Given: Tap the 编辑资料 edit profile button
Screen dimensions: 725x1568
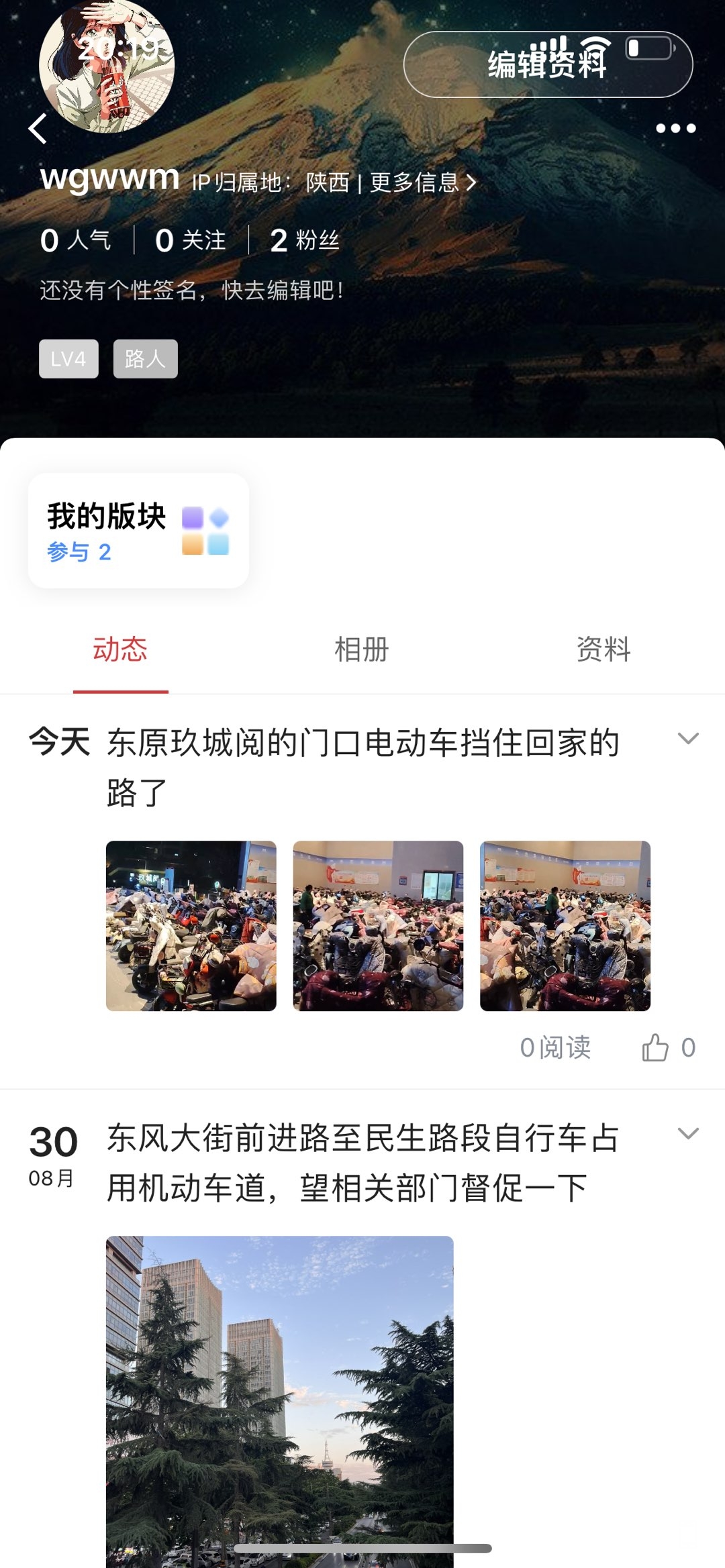Looking at the screenshot, I should 547,65.
